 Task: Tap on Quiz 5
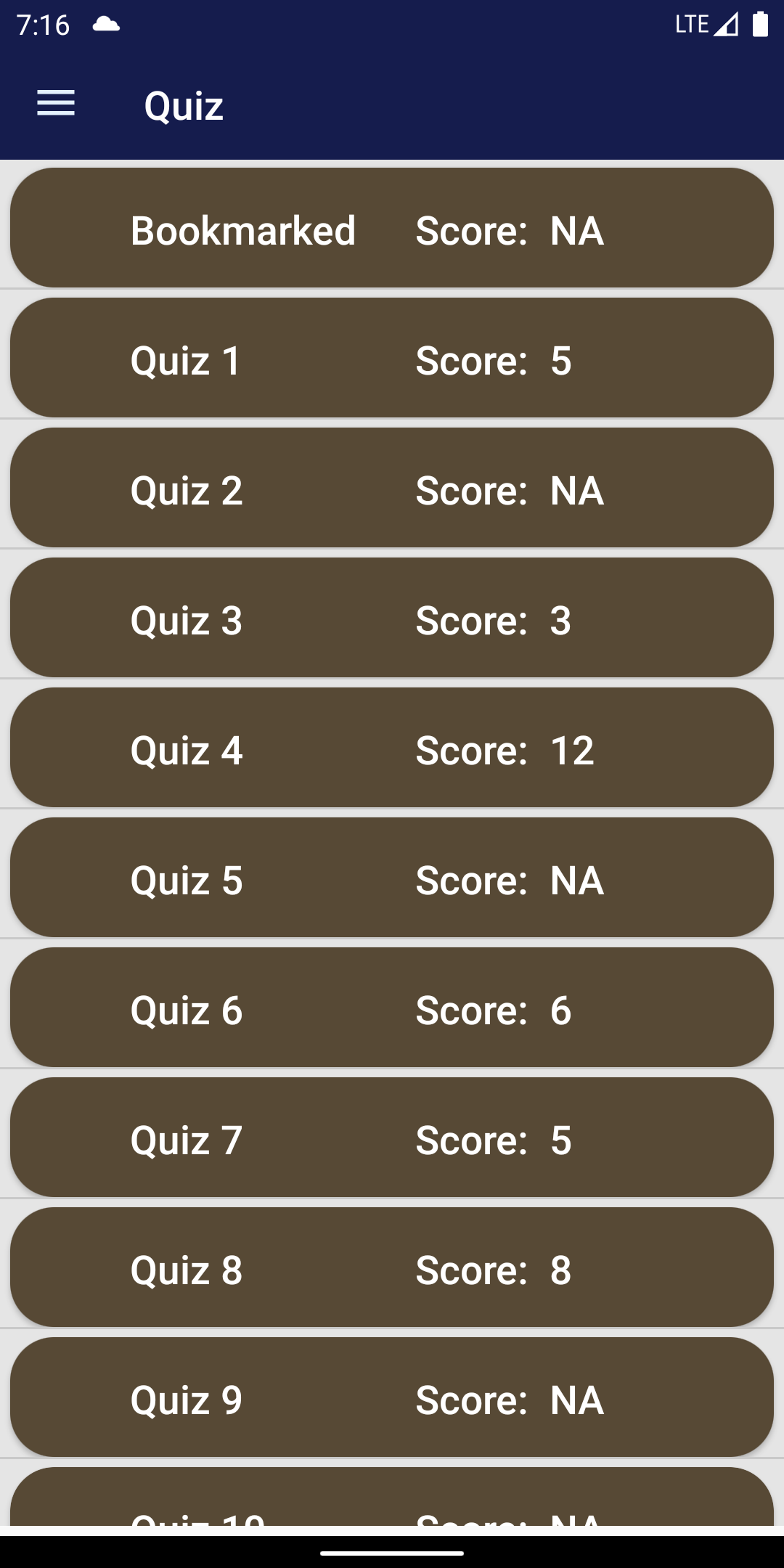click(x=392, y=878)
